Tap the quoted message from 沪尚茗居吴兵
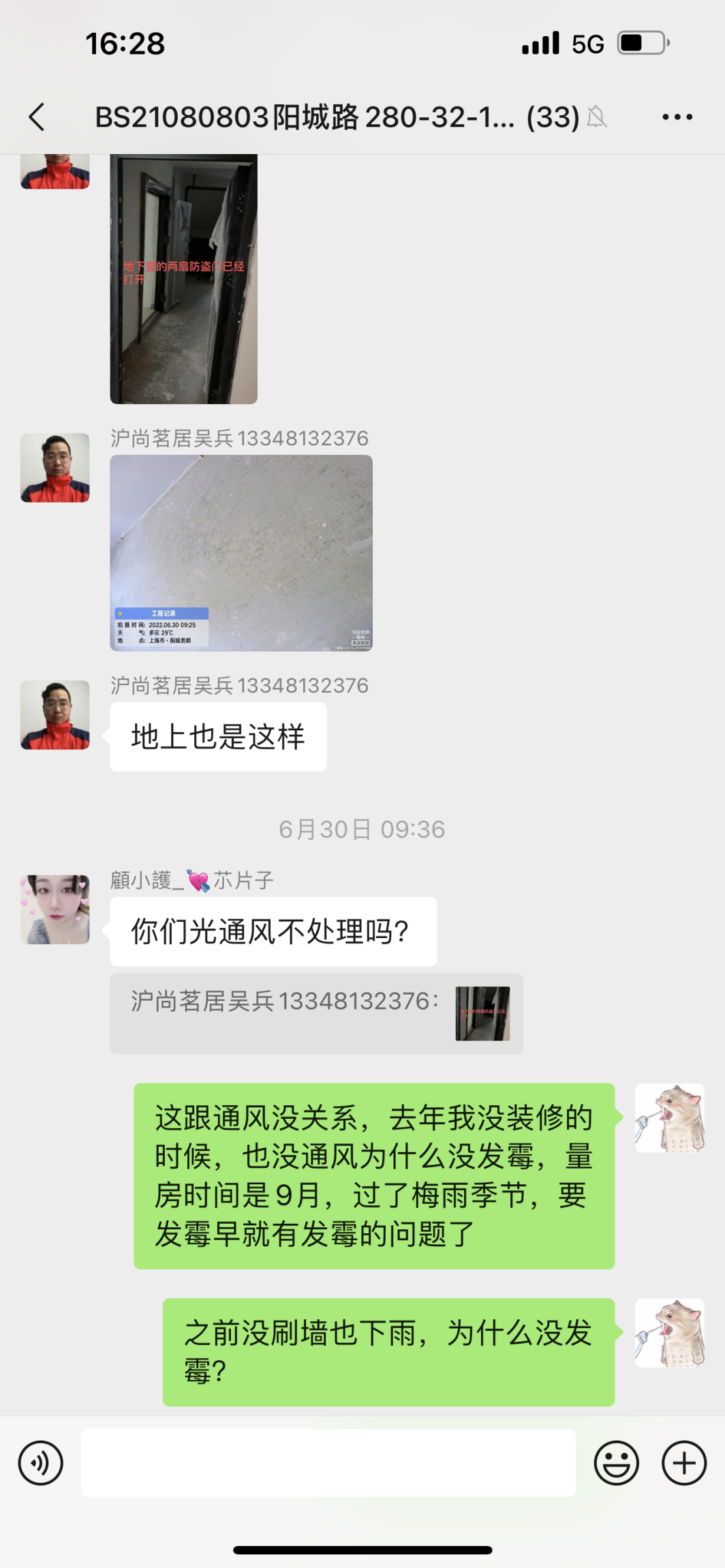Screen dimensions: 725x1568 tap(316, 1013)
